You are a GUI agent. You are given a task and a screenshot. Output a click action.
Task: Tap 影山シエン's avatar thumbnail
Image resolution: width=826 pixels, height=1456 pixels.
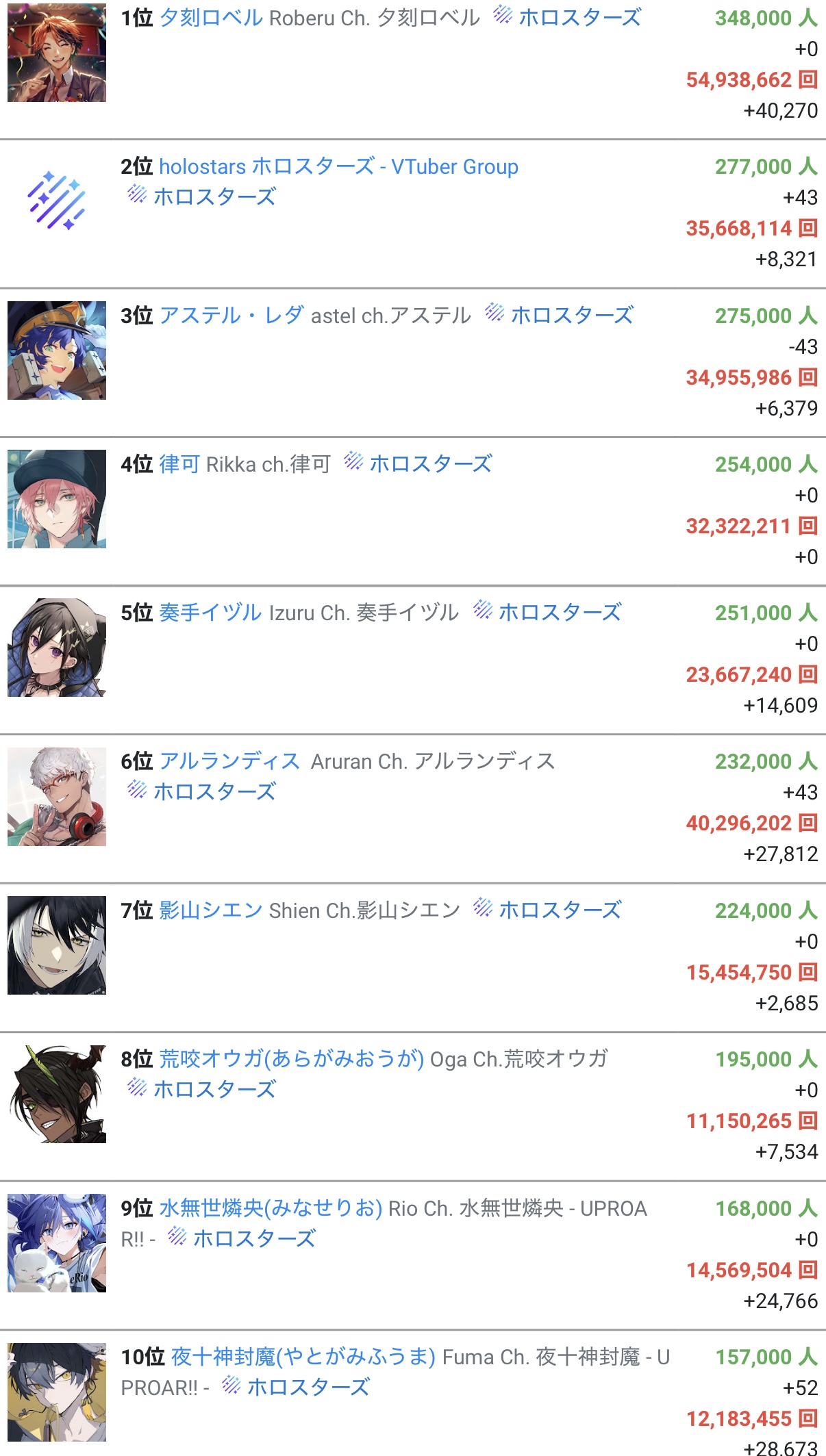[57, 945]
